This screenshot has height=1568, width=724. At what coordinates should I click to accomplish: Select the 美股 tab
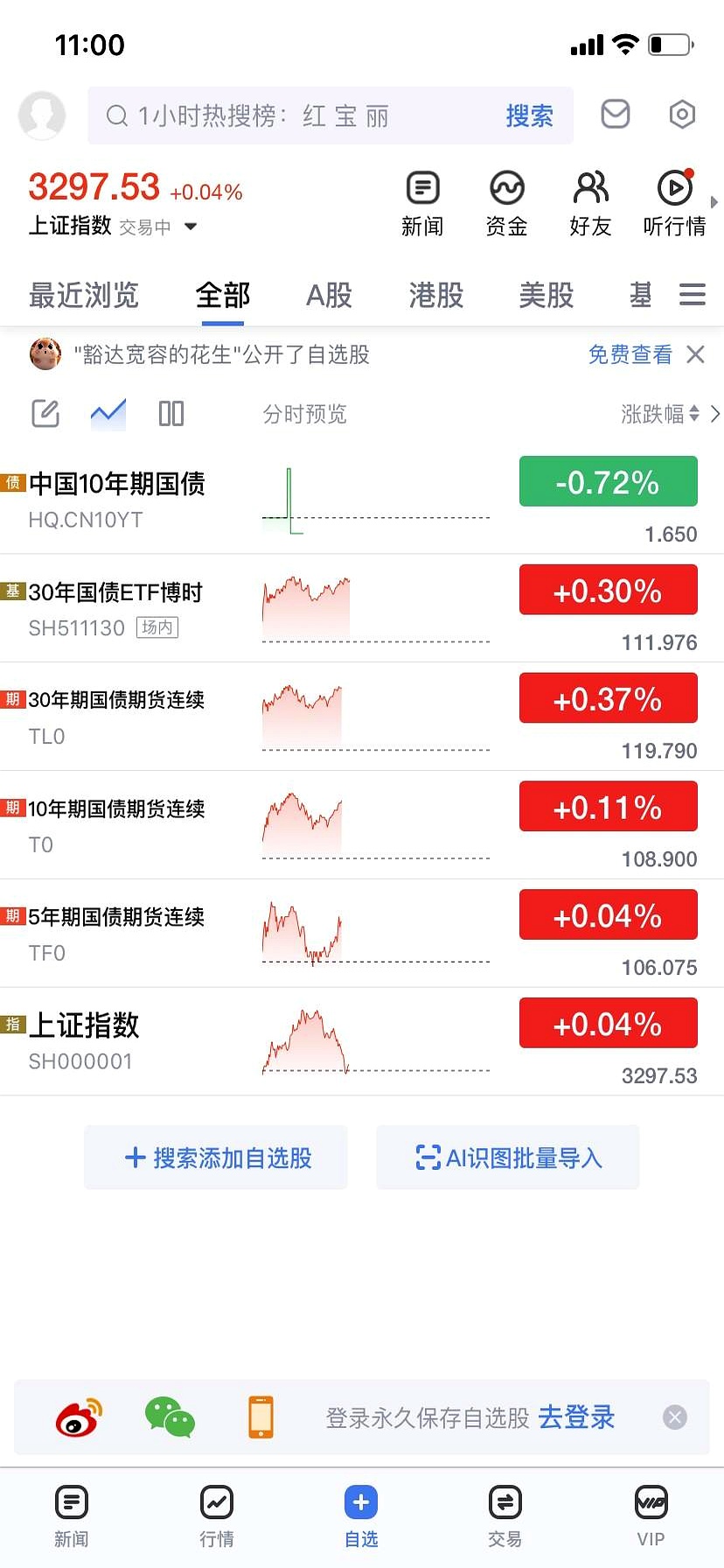click(545, 296)
